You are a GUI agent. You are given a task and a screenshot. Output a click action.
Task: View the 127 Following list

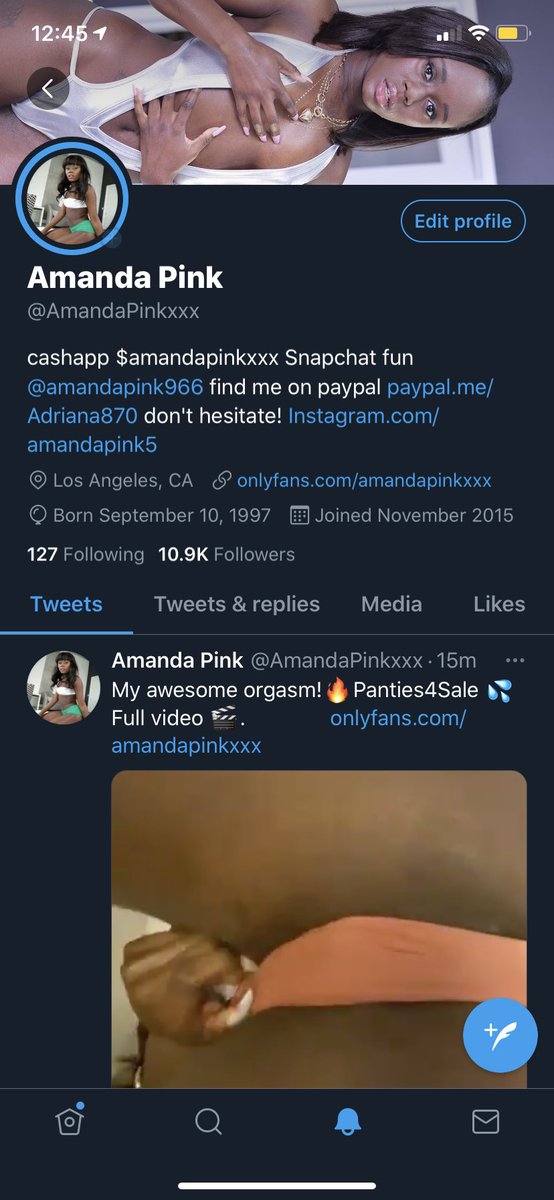click(85, 554)
